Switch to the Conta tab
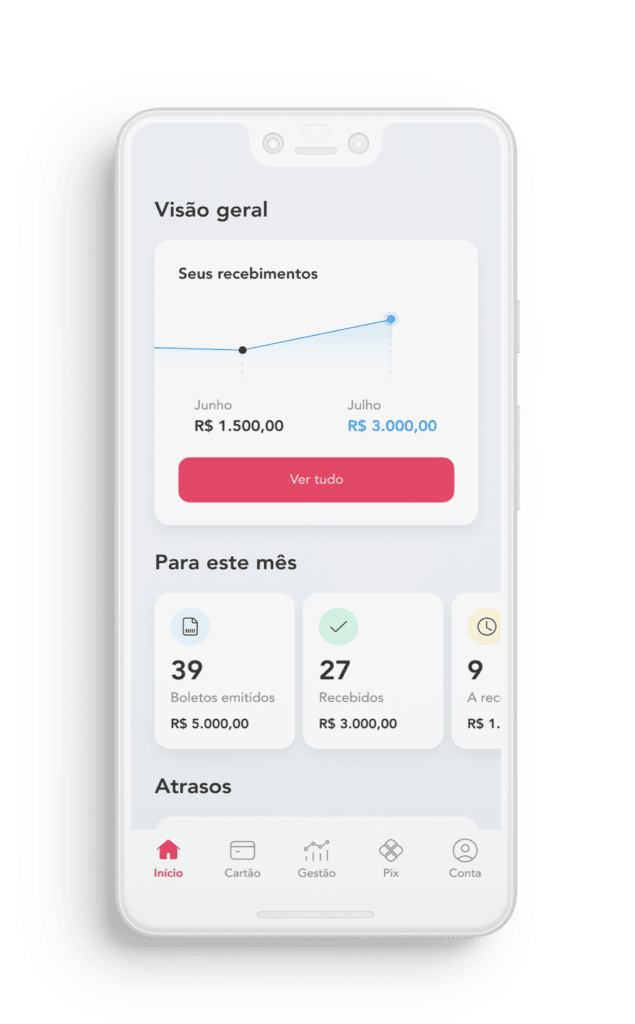 coord(464,859)
